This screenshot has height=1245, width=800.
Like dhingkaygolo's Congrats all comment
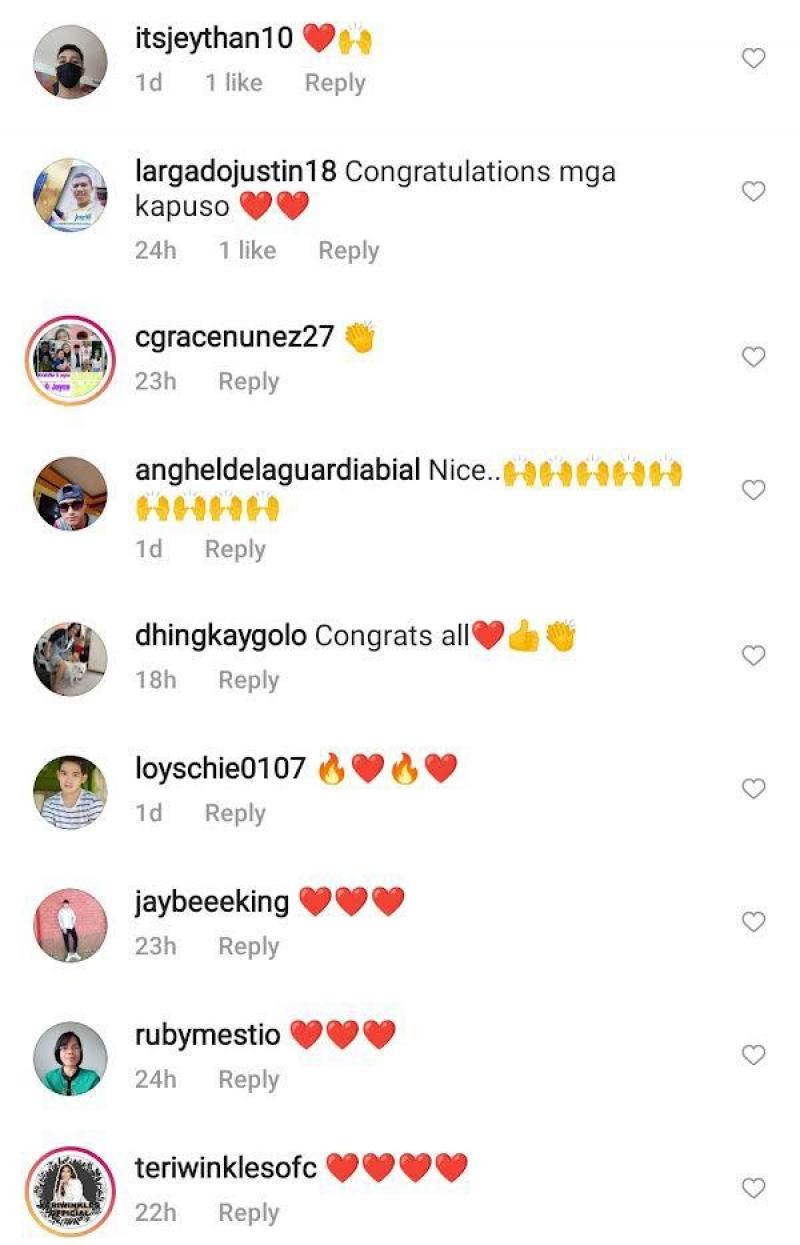[x=753, y=656]
